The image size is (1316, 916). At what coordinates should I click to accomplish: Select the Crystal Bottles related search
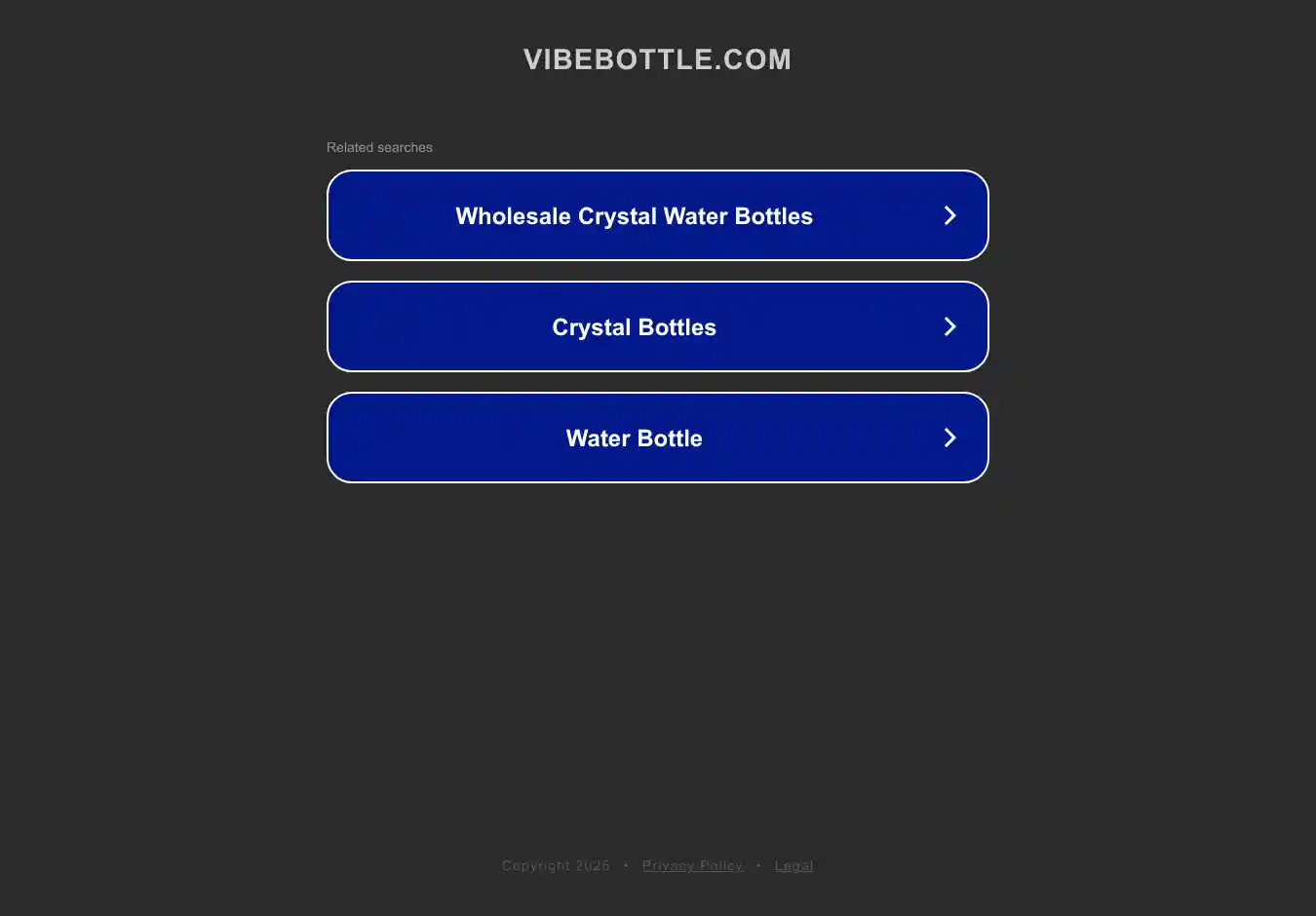[657, 326]
